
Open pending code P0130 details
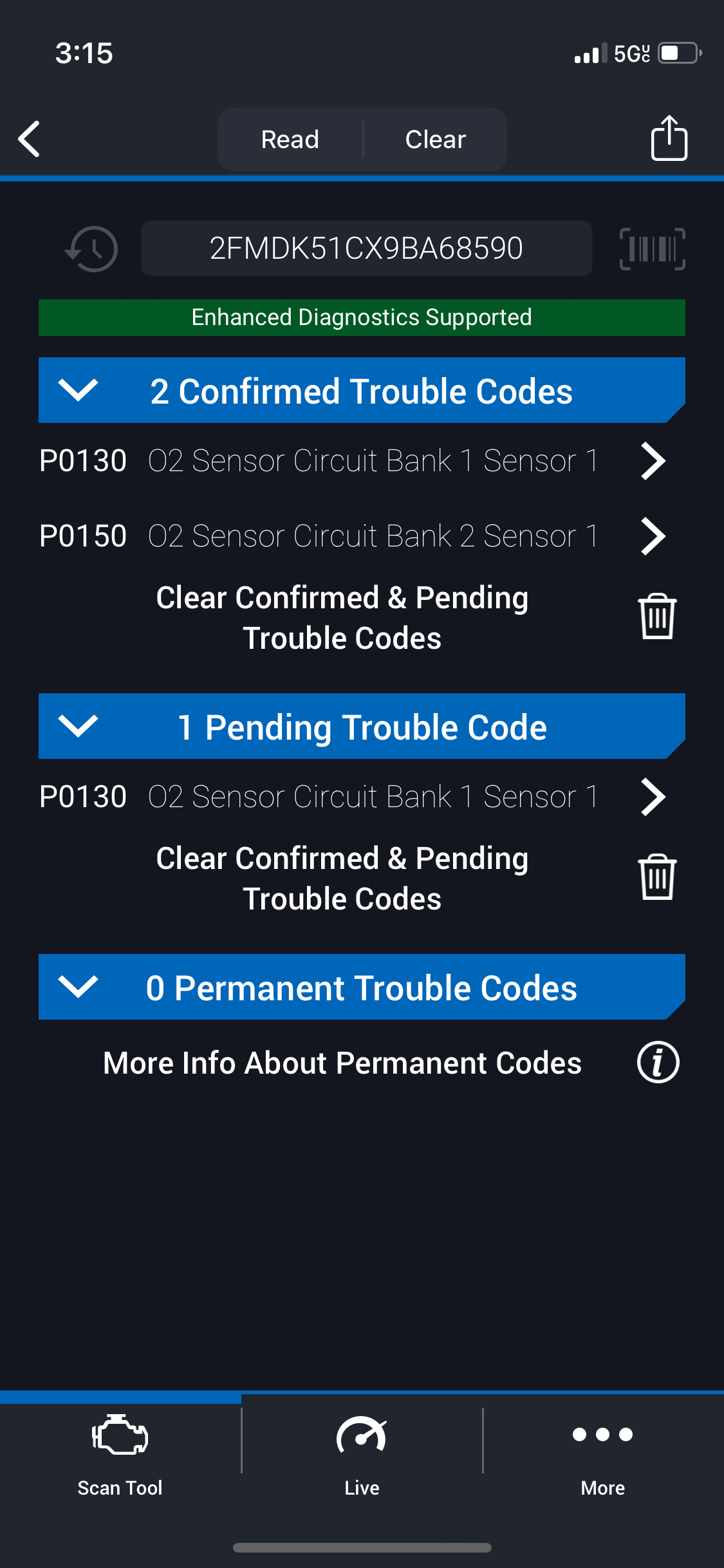(353, 797)
